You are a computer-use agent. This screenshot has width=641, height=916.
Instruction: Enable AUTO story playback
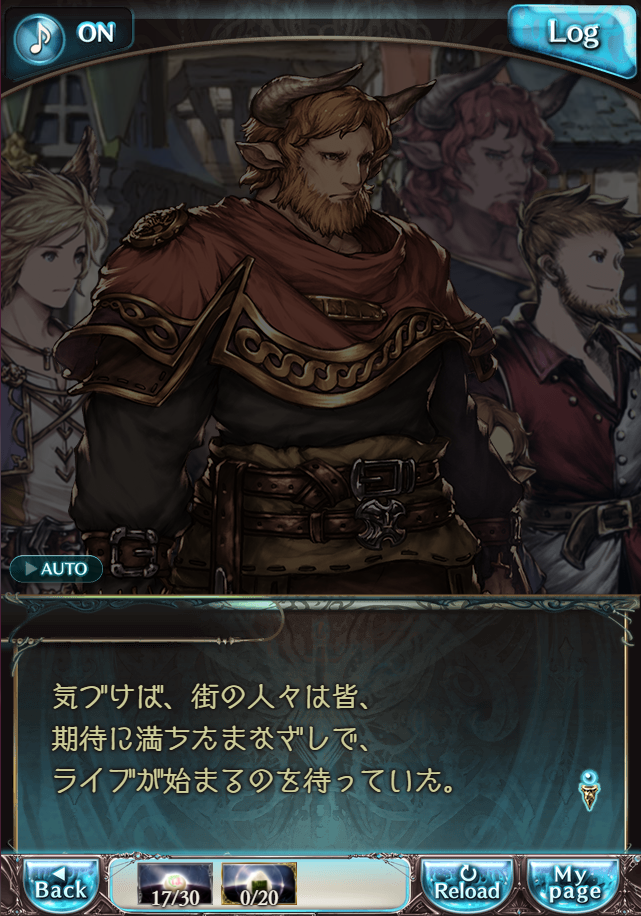click(x=57, y=569)
